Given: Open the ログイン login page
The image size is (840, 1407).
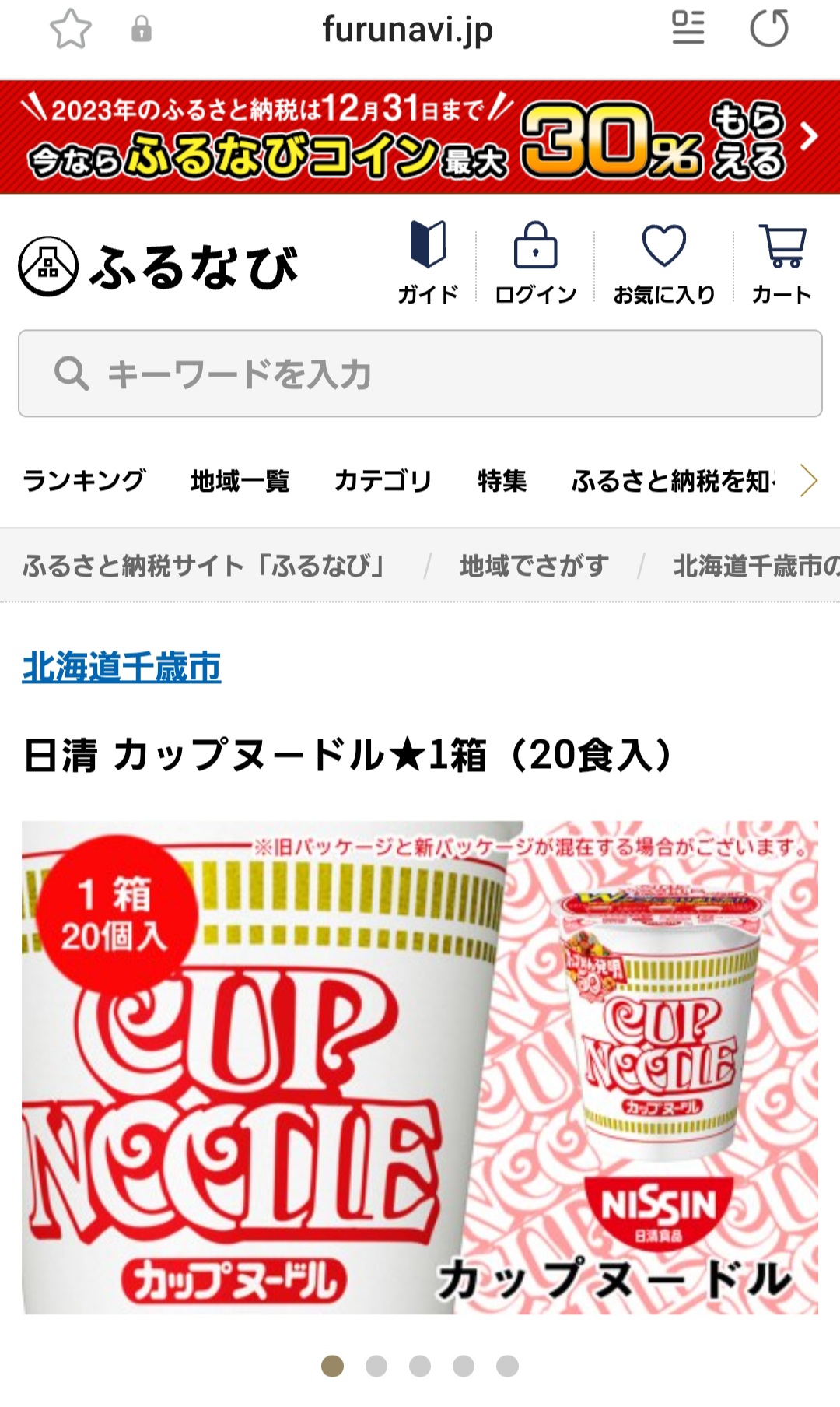Looking at the screenshot, I should click(x=535, y=262).
